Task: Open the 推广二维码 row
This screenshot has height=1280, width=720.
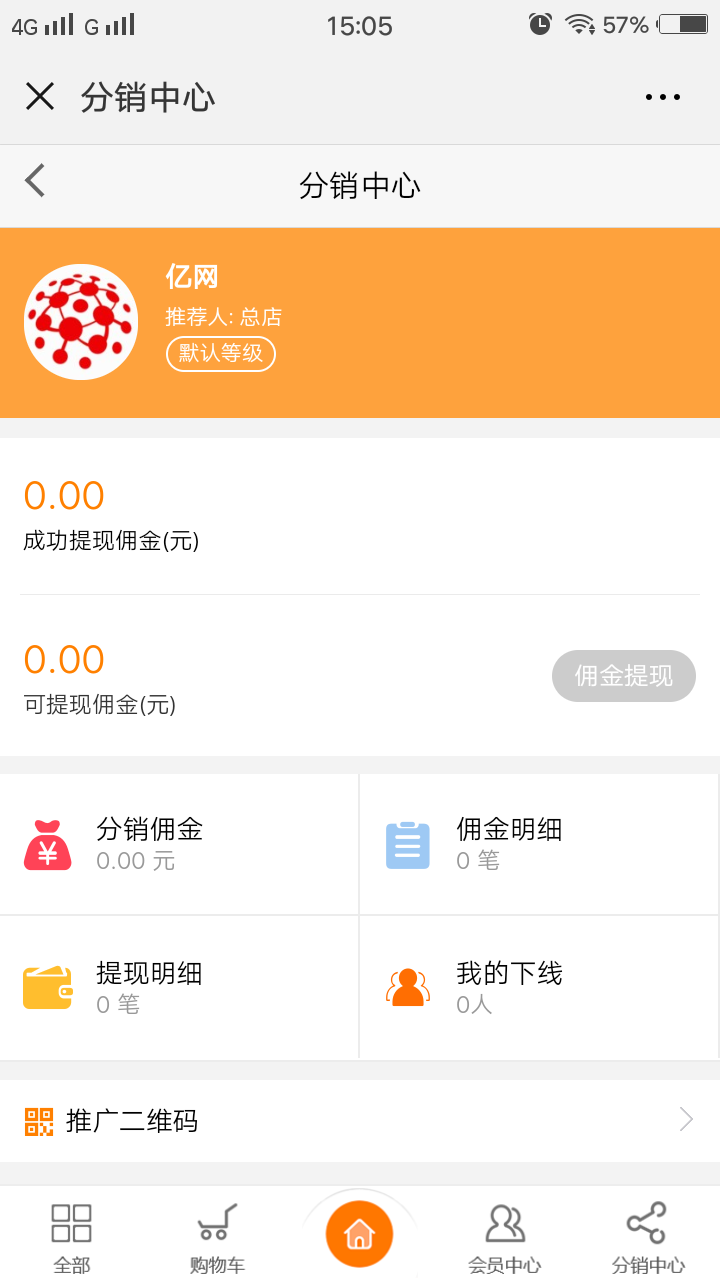Action: 360,1121
